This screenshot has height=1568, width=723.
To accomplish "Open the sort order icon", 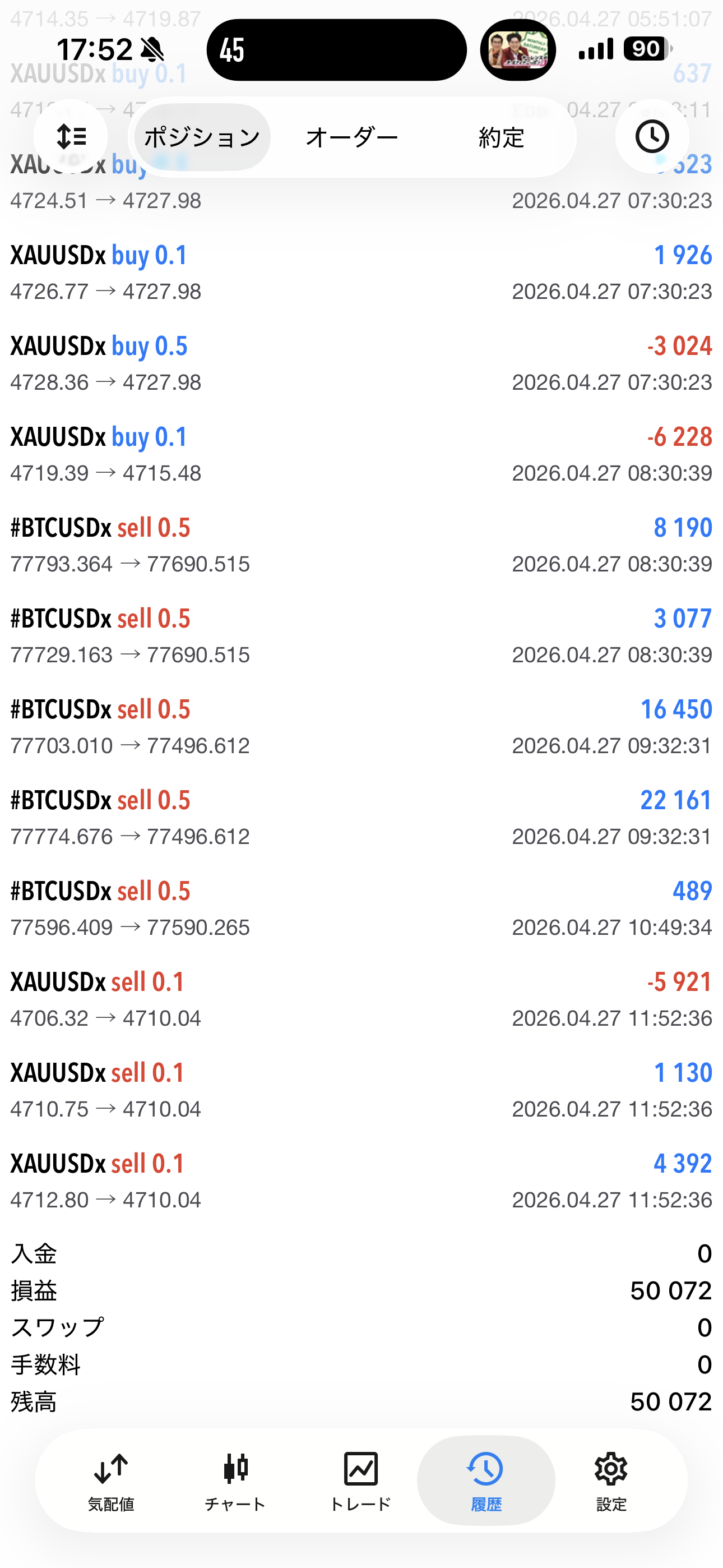I will coord(71,136).
